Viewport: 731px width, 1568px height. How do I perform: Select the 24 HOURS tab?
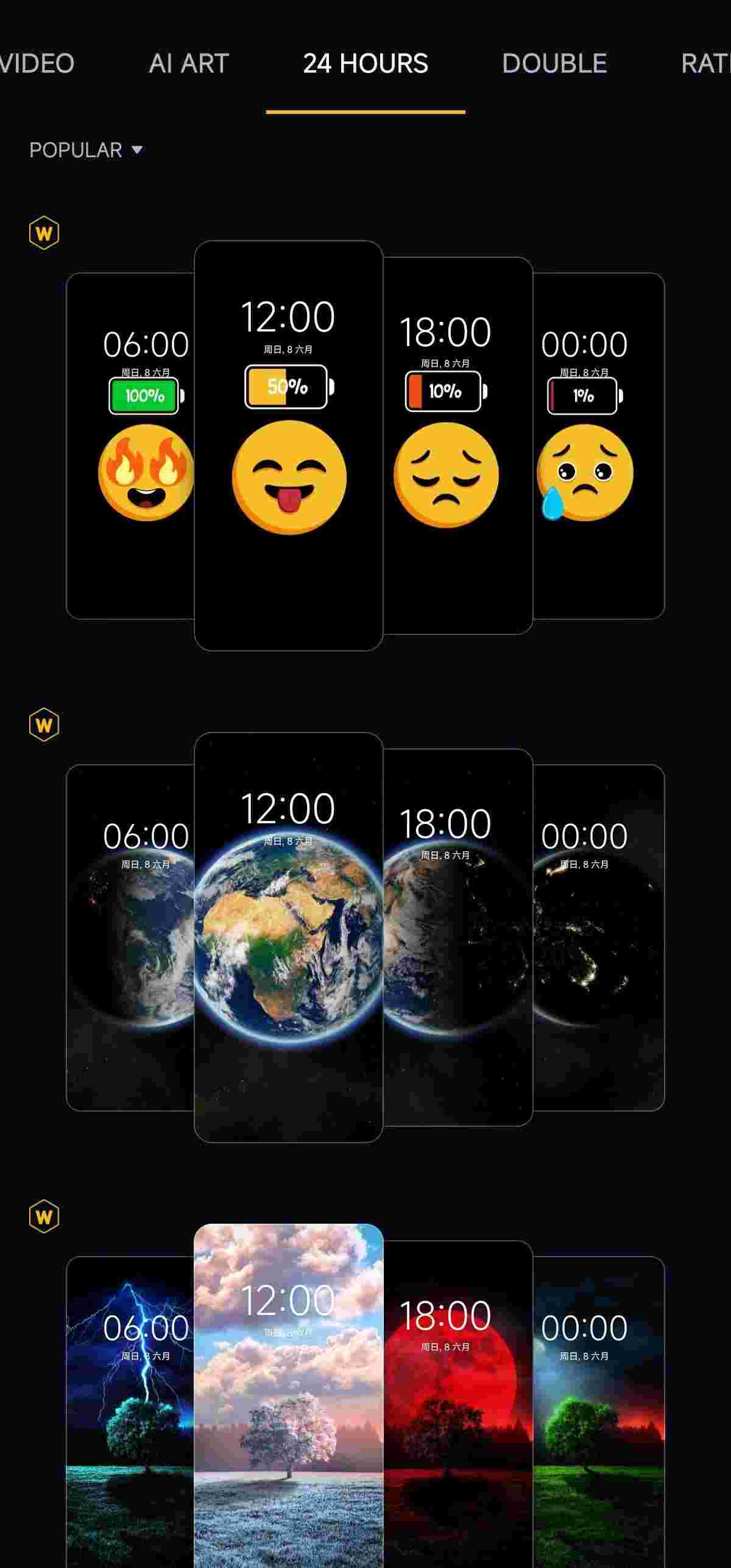click(365, 63)
